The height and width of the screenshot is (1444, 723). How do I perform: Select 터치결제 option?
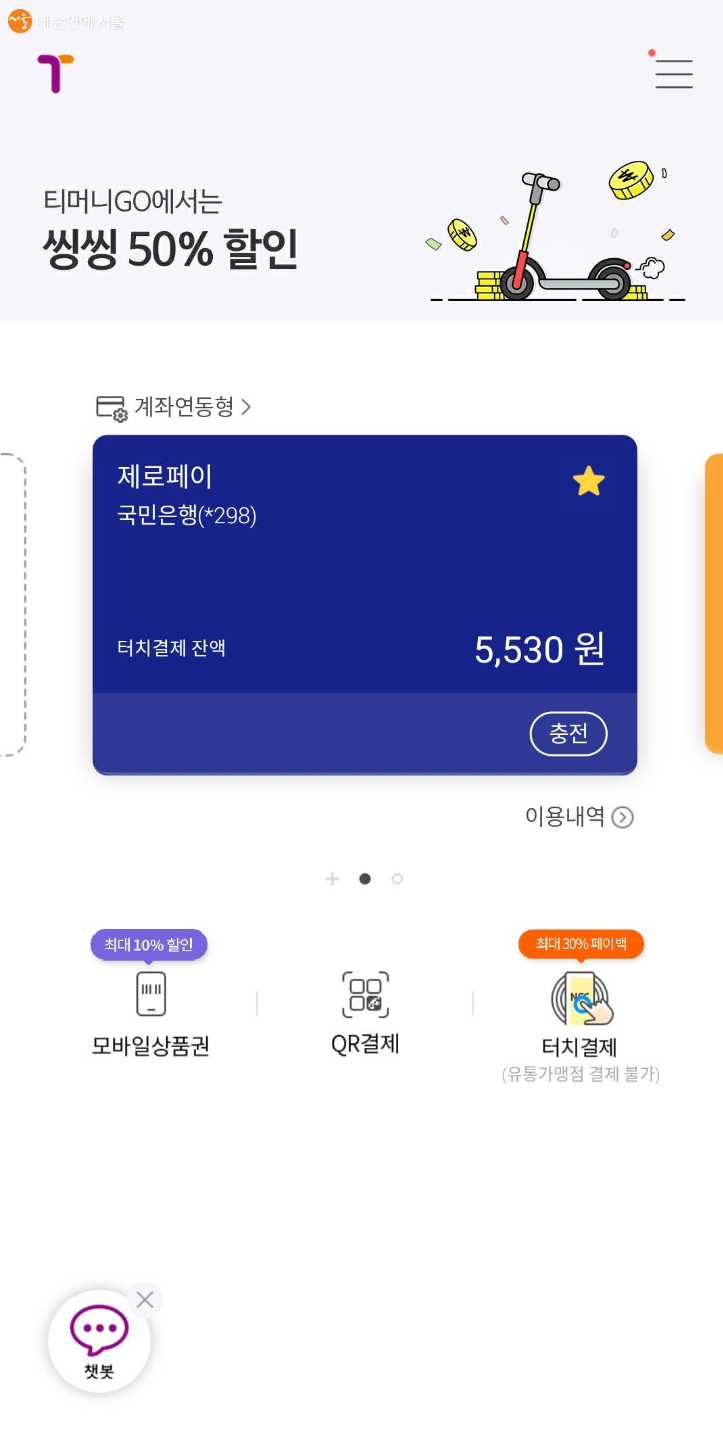pyautogui.click(x=580, y=1015)
